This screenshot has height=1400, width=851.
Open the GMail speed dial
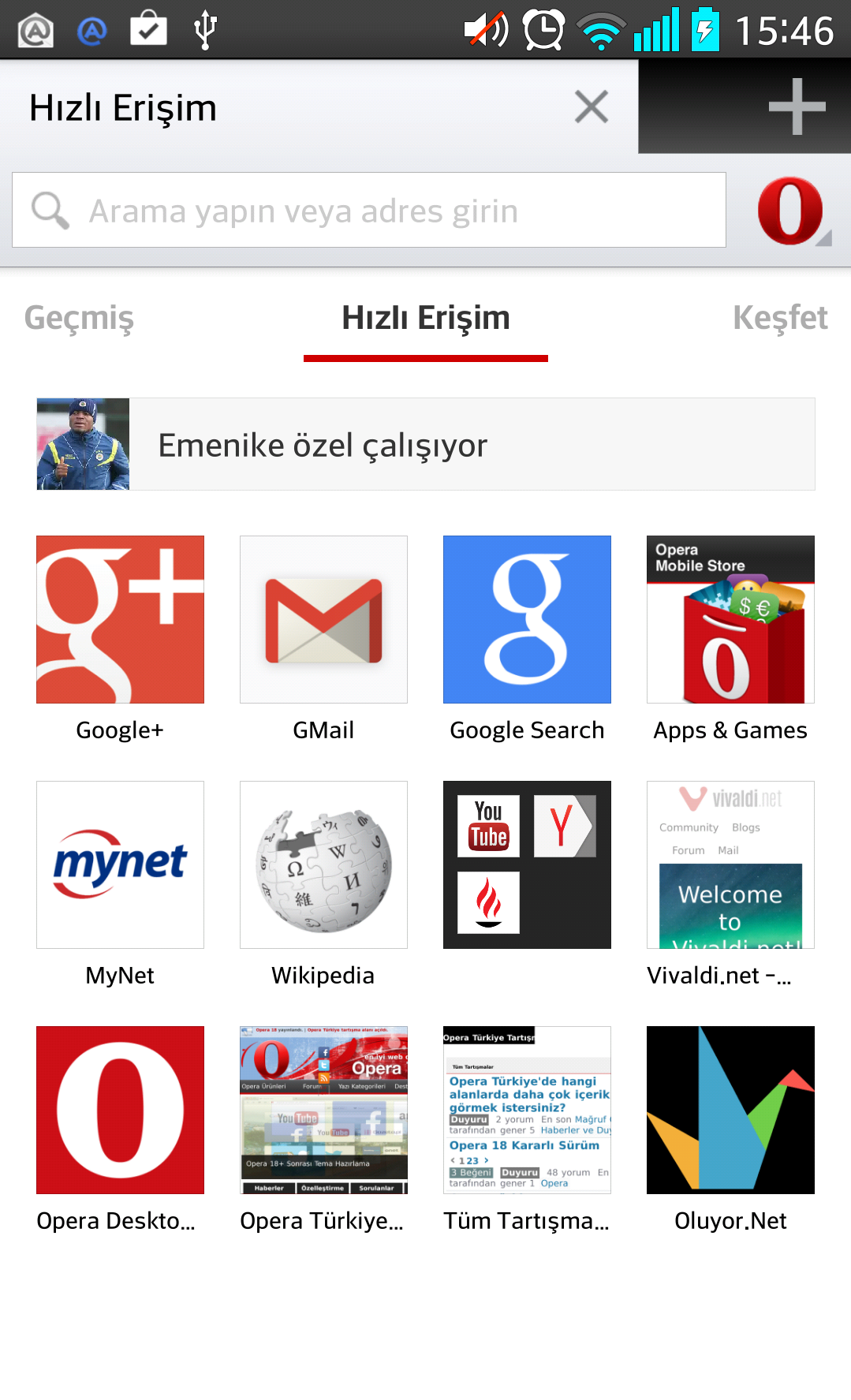[x=323, y=620]
